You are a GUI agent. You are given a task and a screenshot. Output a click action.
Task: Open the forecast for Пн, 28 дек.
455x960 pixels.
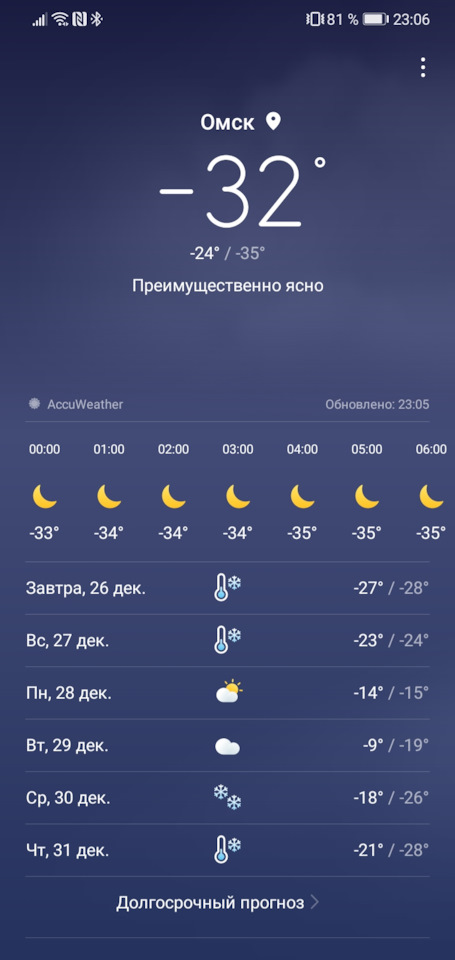coord(227,693)
